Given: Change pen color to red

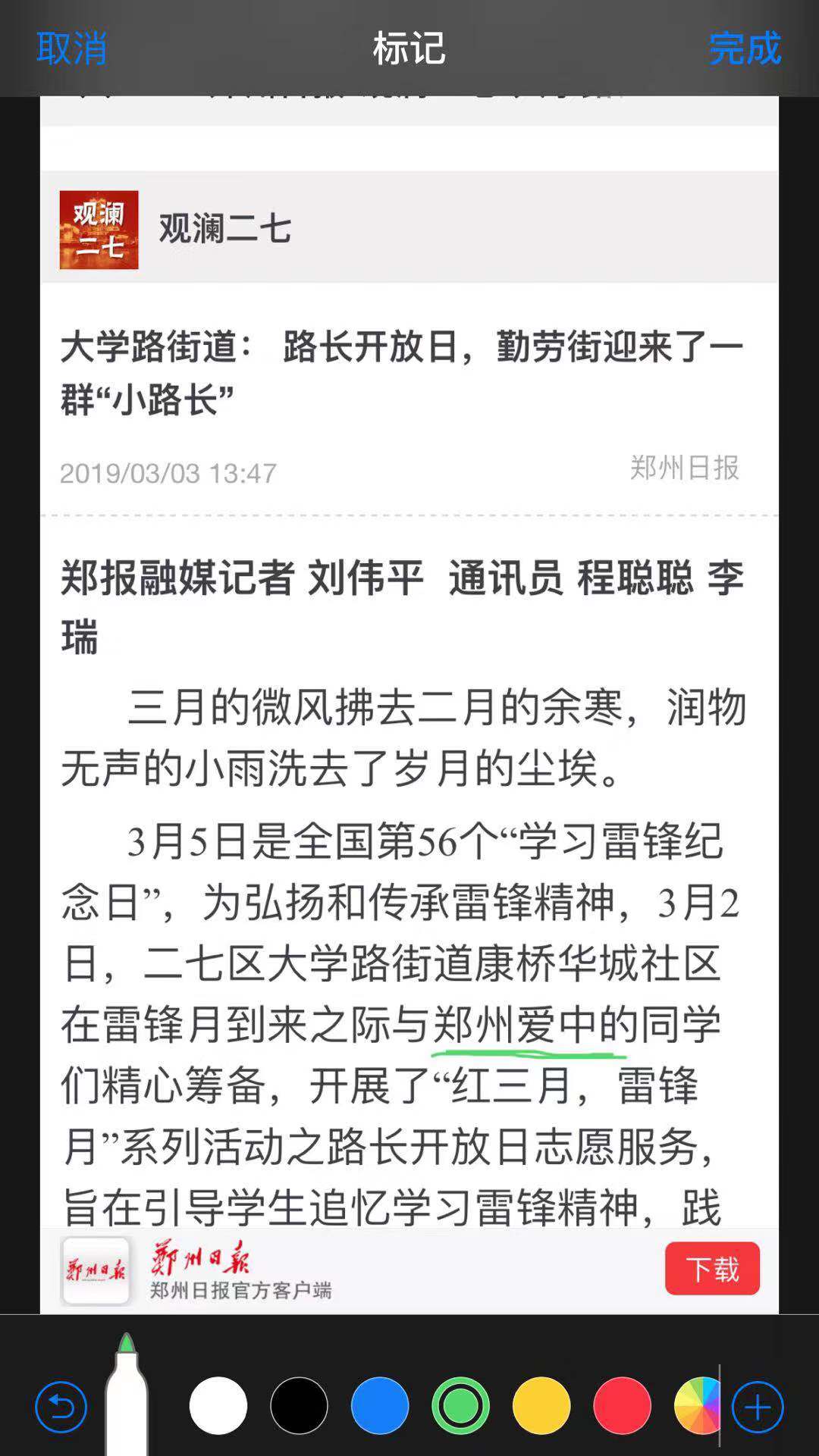Looking at the screenshot, I should click(622, 1406).
